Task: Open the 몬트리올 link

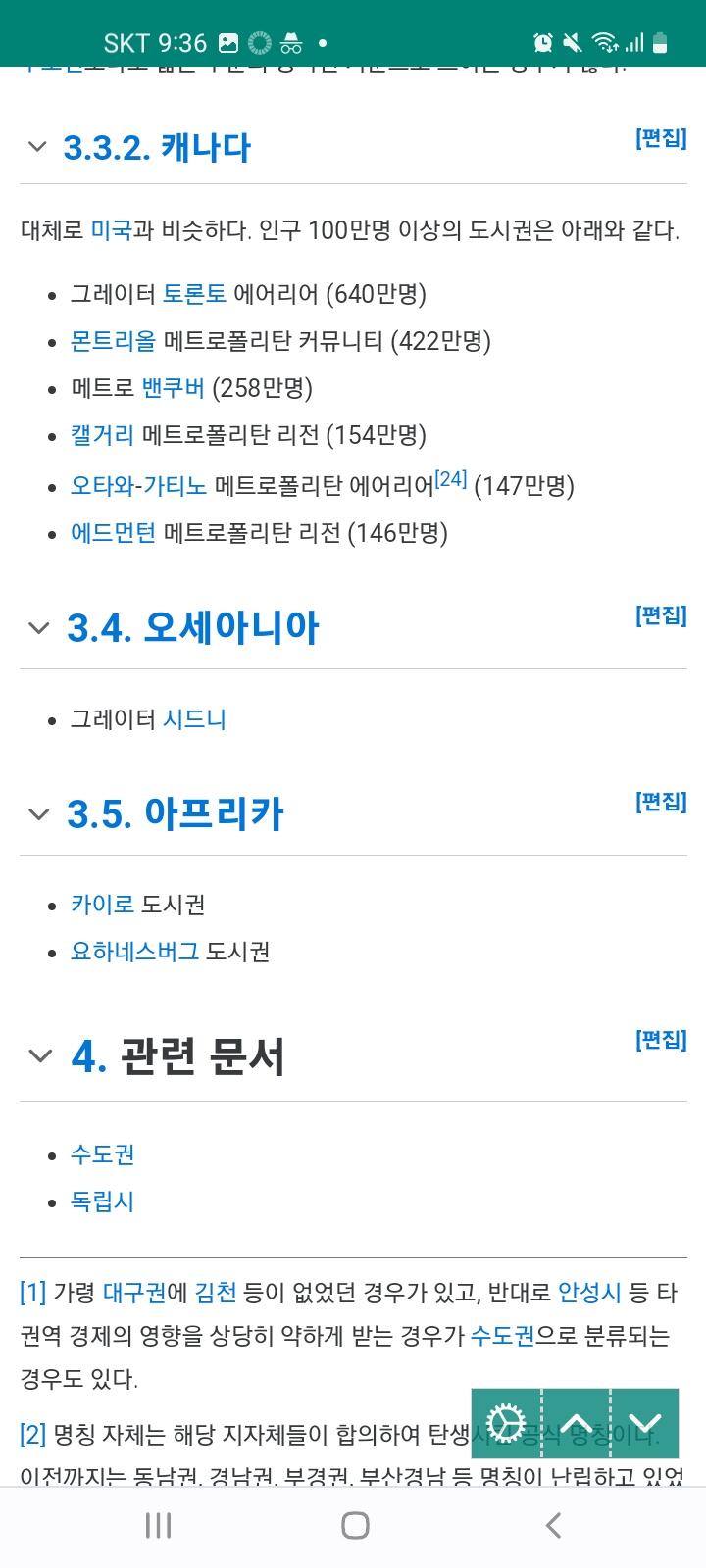Action: coord(113,340)
